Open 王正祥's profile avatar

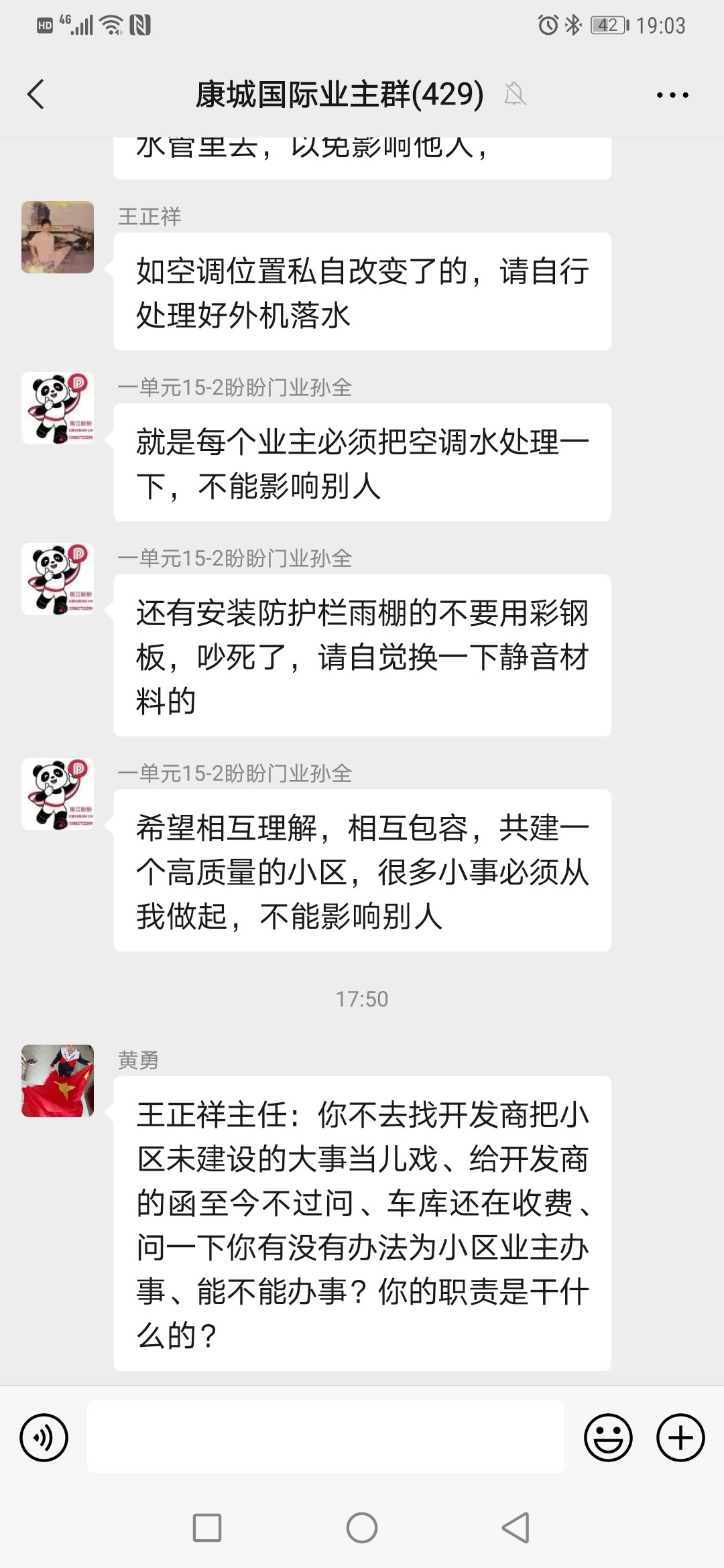click(x=58, y=237)
